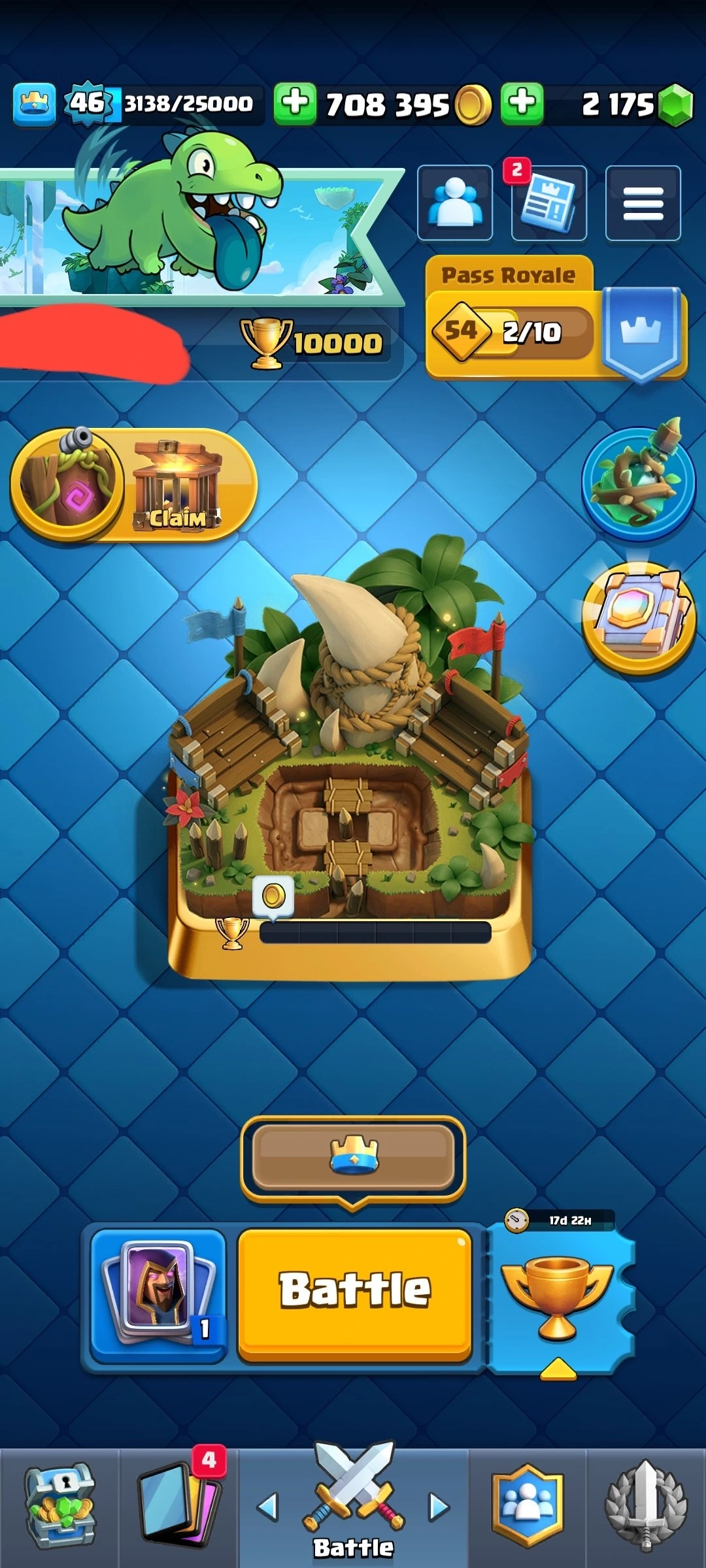Open the news feed icon
This screenshot has height=1568, width=706.
point(548,203)
